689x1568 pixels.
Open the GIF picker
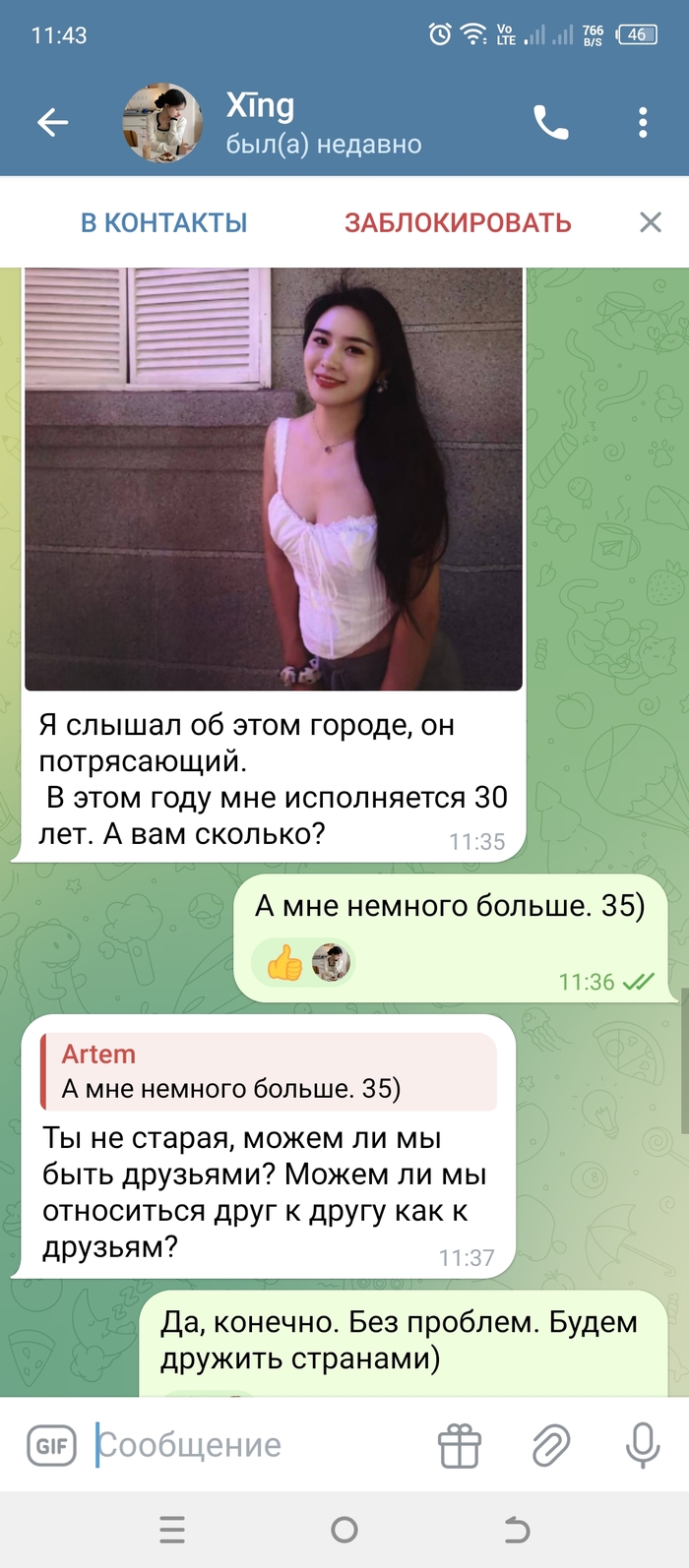(x=51, y=1445)
